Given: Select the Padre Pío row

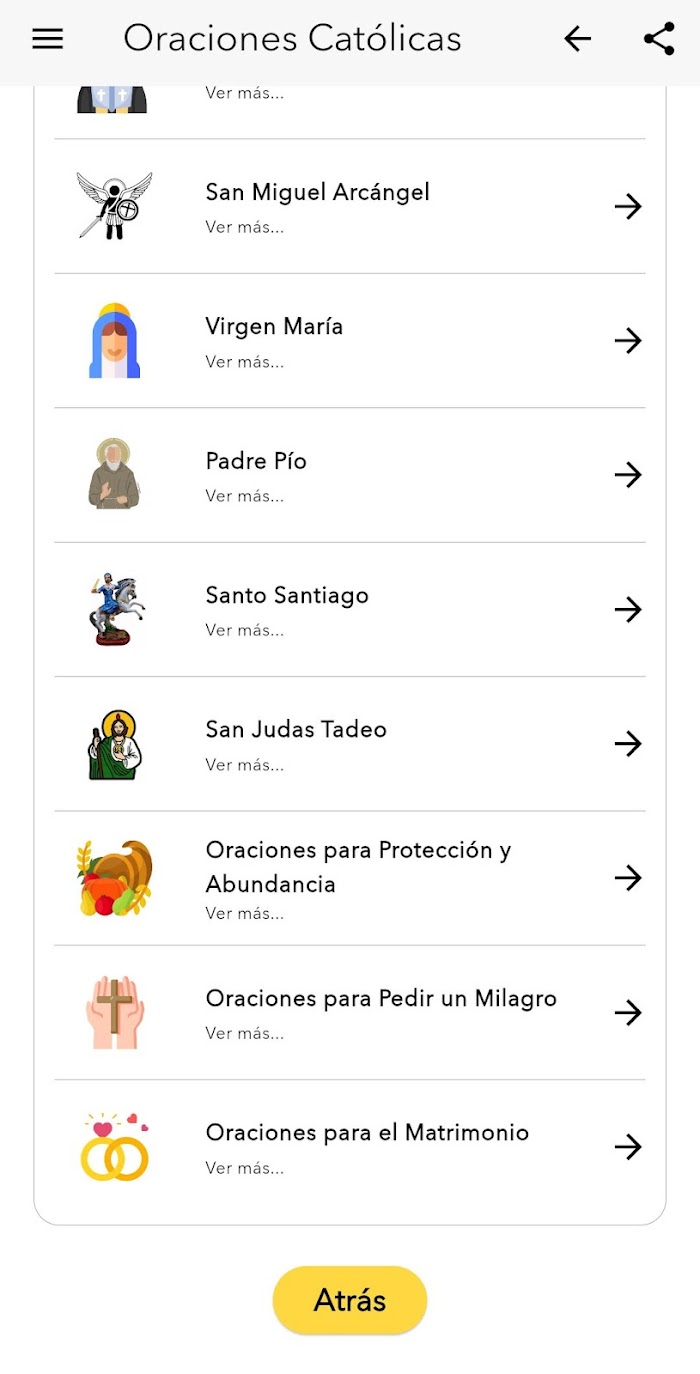Looking at the screenshot, I should [350, 475].
